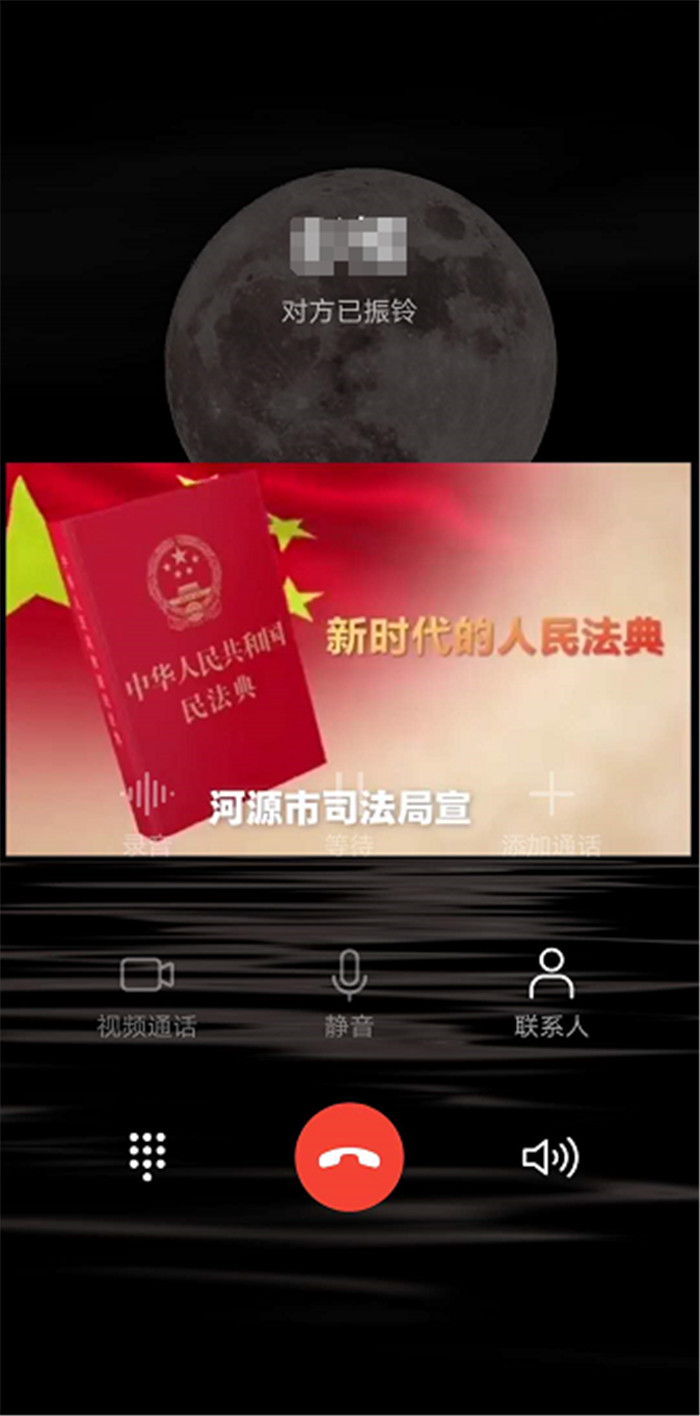The image size is (700, 1416).
Task: Open the dial keypad
Action: [148, 1157]
